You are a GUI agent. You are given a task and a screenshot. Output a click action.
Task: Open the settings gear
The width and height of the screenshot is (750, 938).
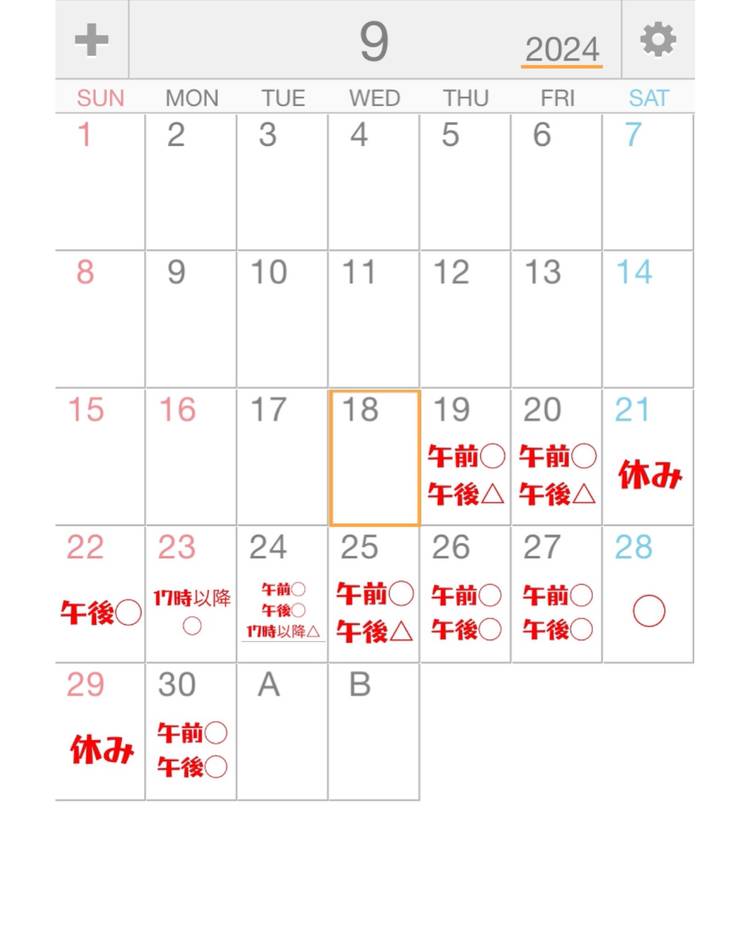click(657, 40)
